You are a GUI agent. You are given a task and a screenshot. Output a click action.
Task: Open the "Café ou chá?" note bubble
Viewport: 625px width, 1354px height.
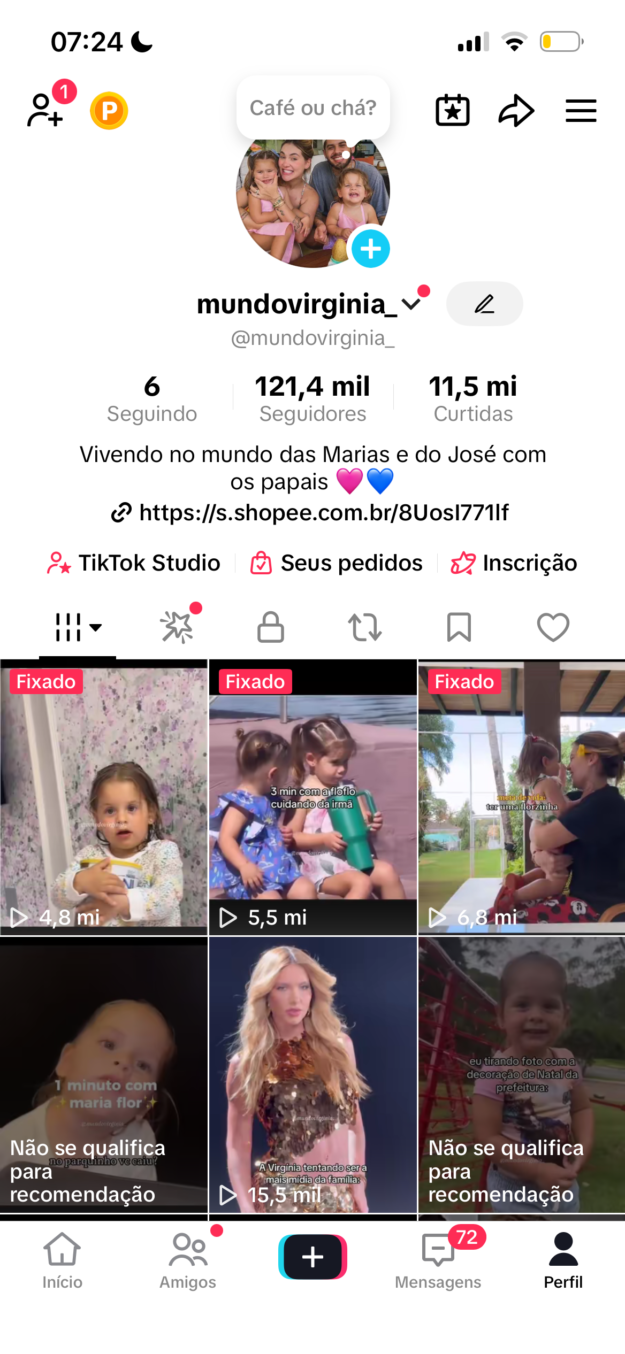tap(313, 108)
